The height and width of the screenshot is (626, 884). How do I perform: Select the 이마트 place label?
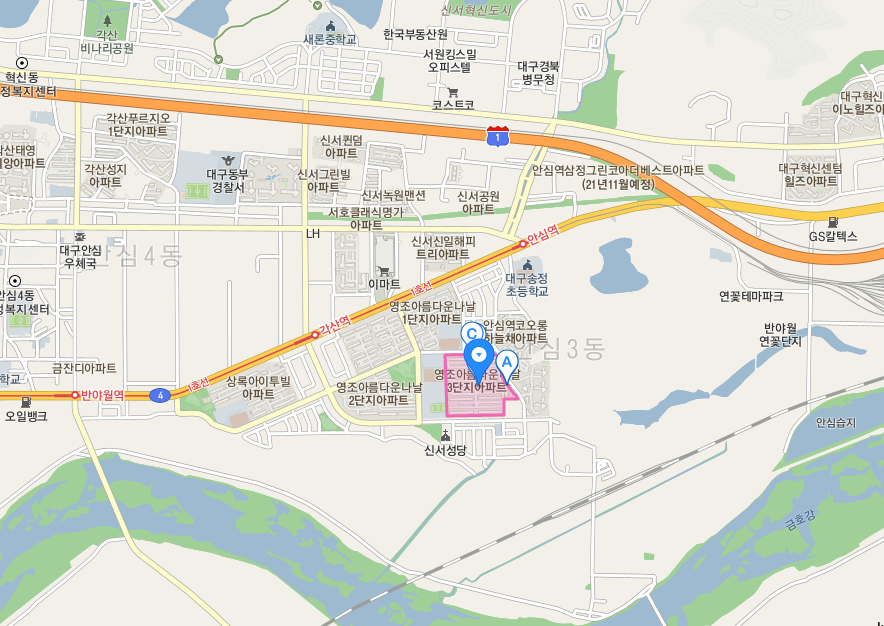[x=384, y=284]
